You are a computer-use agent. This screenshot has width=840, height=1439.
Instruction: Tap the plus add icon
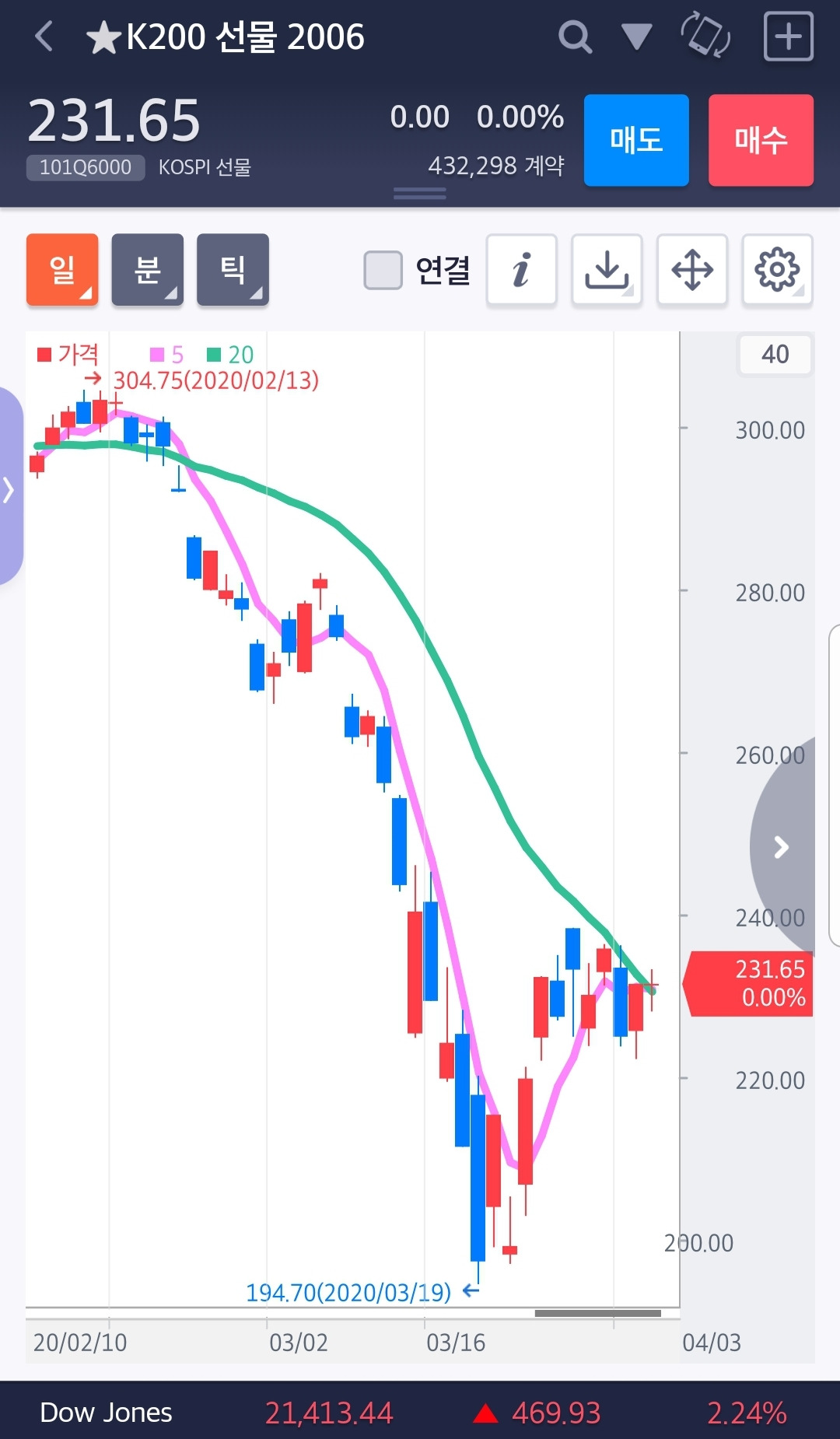788,37
